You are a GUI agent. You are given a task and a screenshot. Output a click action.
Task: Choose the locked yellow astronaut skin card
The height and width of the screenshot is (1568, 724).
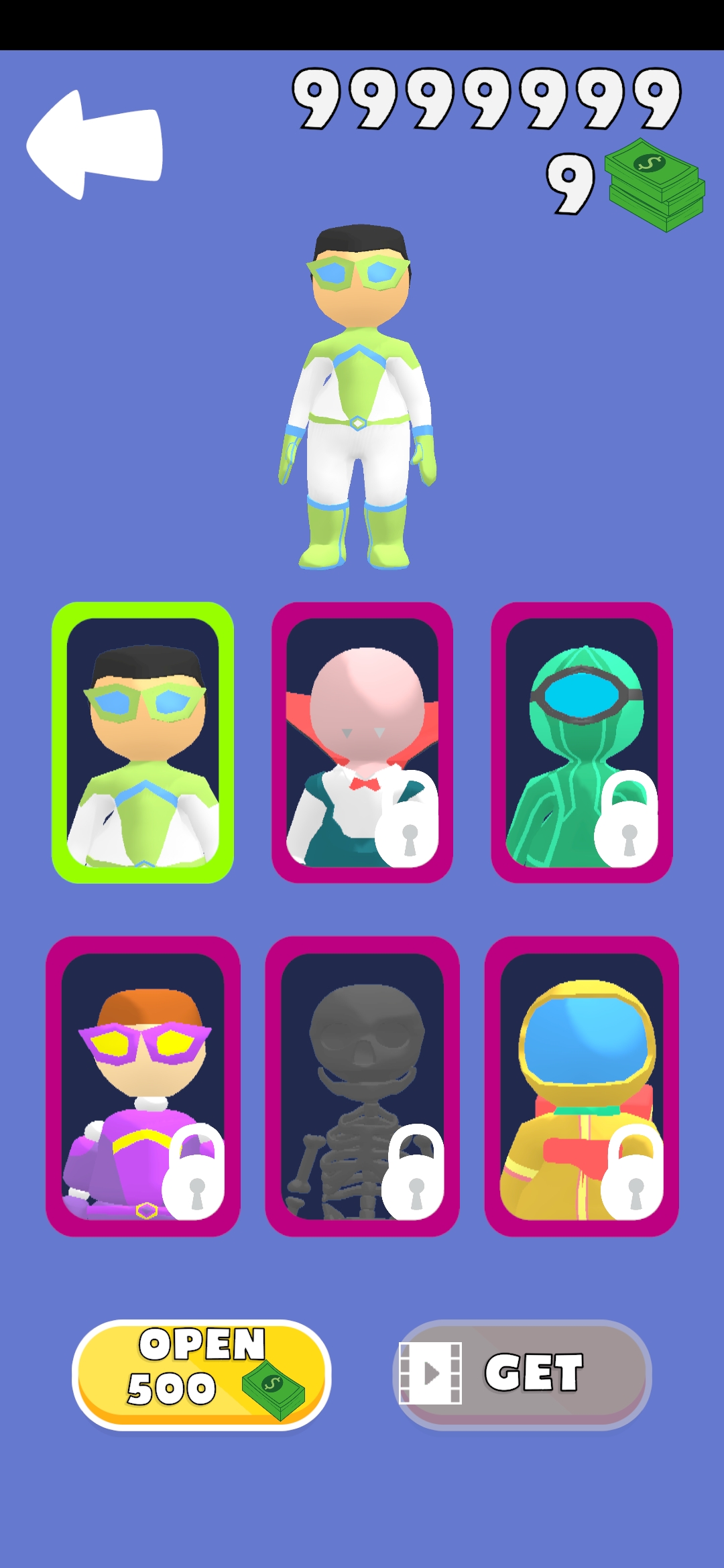pyautogui.click(x=581, y=1086)
